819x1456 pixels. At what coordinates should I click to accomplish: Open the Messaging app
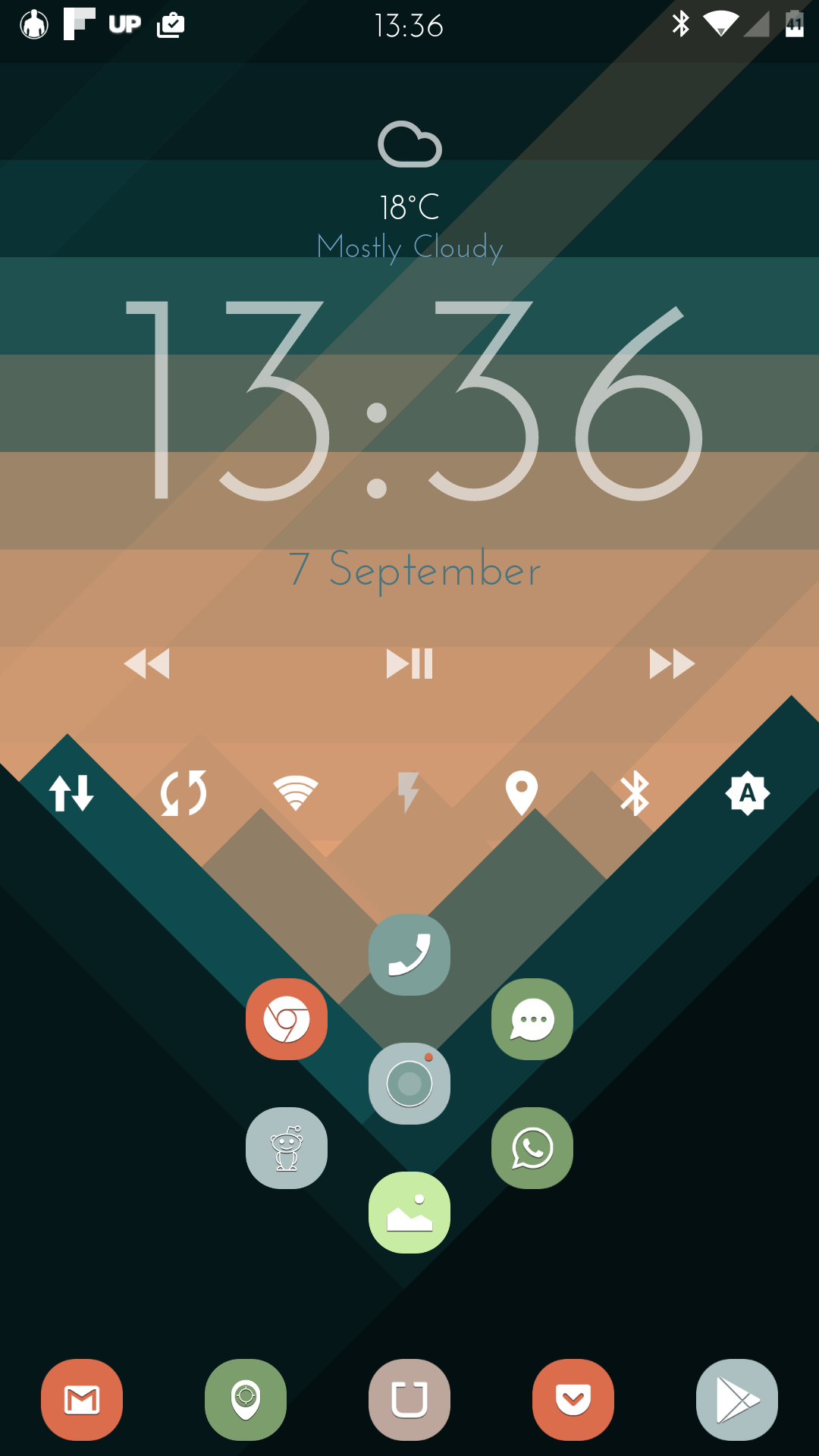(x=532, y=1019)
